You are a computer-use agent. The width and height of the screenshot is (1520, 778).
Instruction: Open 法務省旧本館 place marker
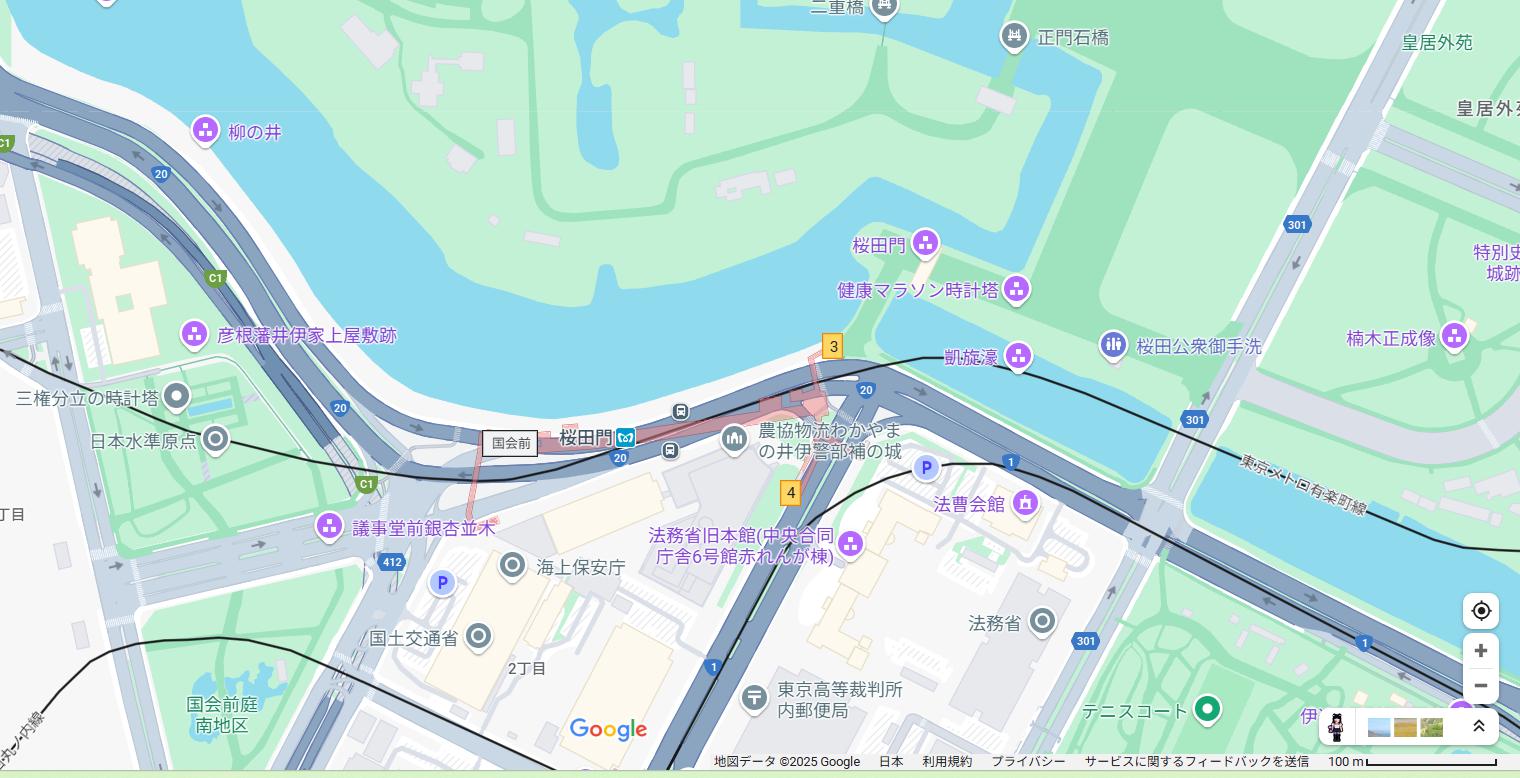(x=850, y=544)
